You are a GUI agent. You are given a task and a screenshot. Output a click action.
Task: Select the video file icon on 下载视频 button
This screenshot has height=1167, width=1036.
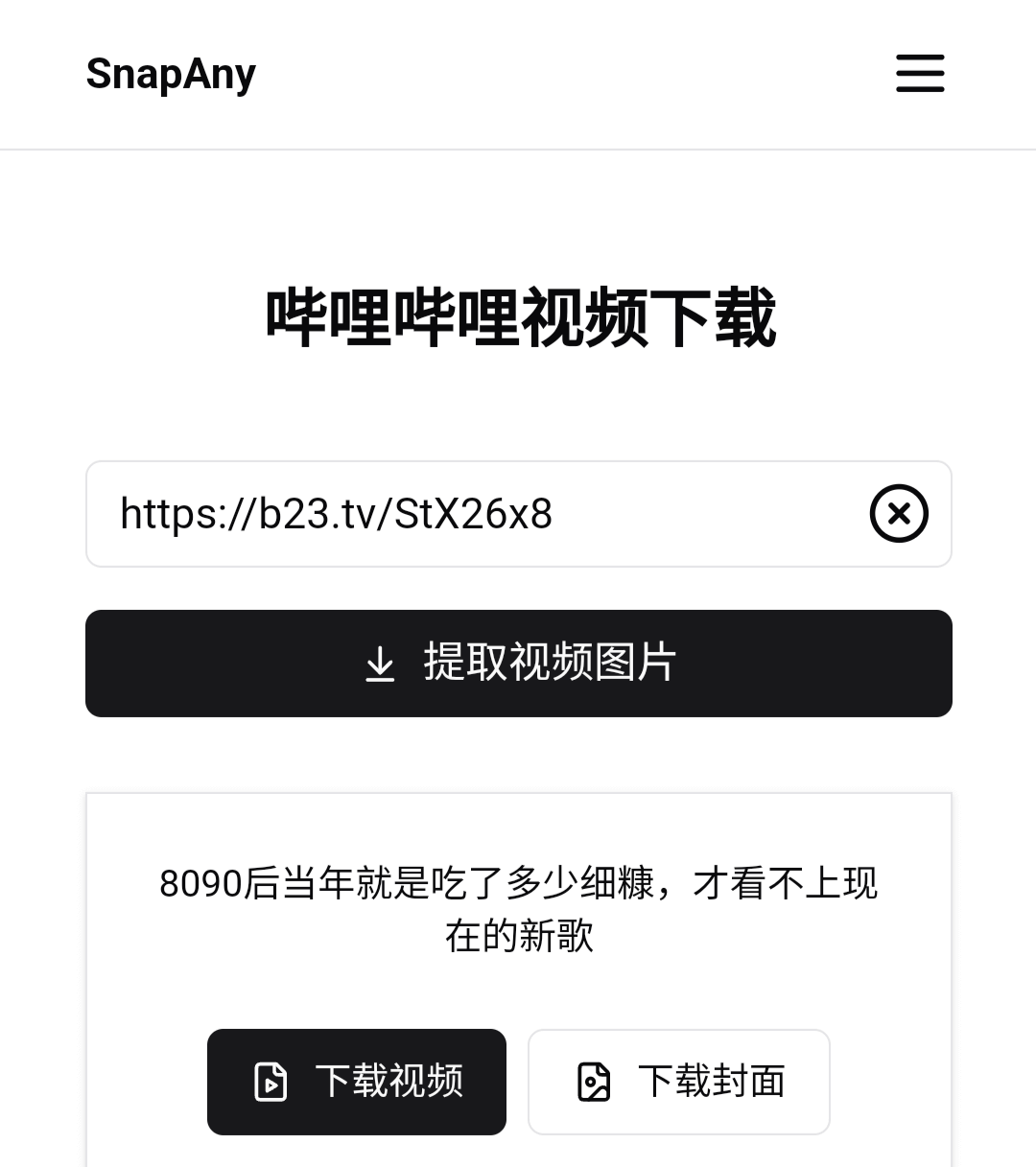click(x=272, y=1082)
